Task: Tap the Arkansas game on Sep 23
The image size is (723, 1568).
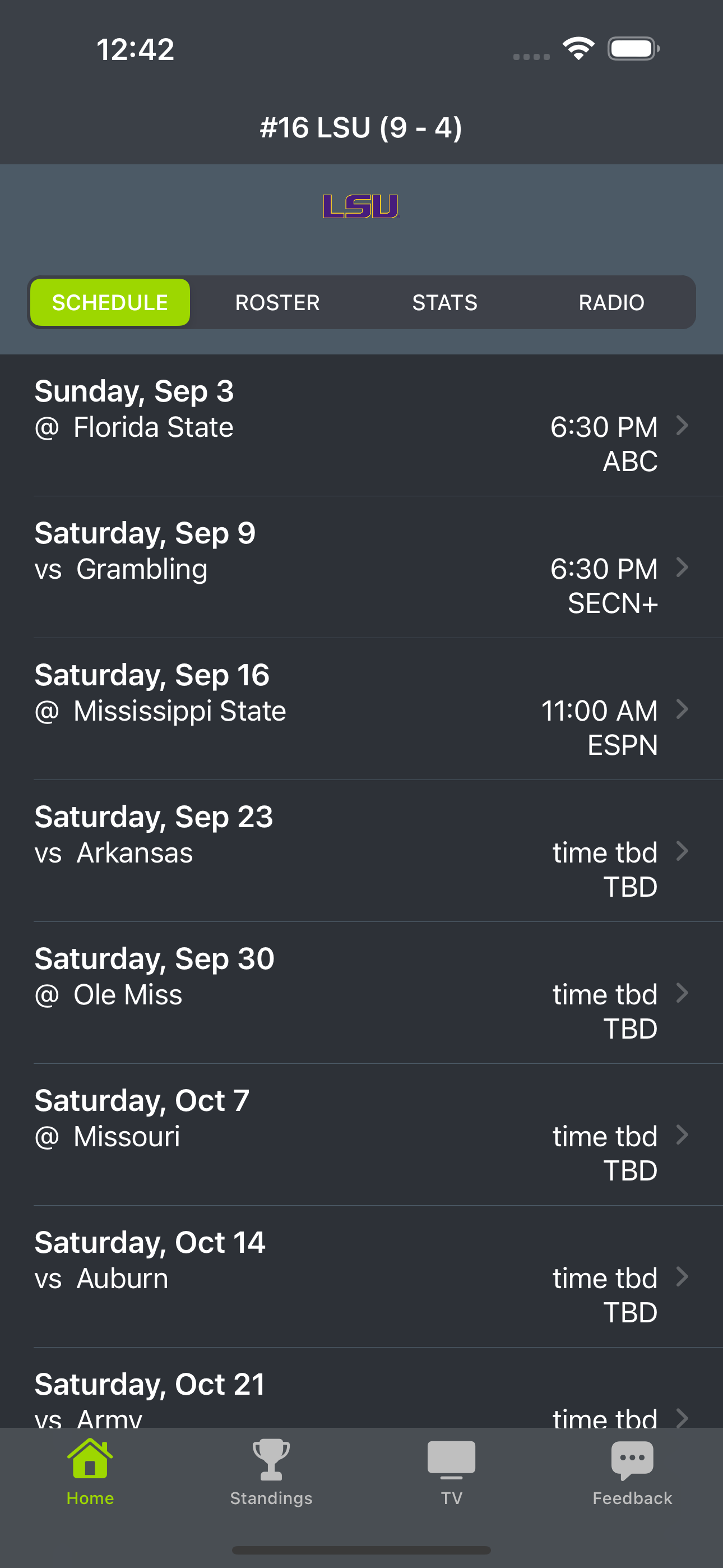Action: click(x=361, y=851)
